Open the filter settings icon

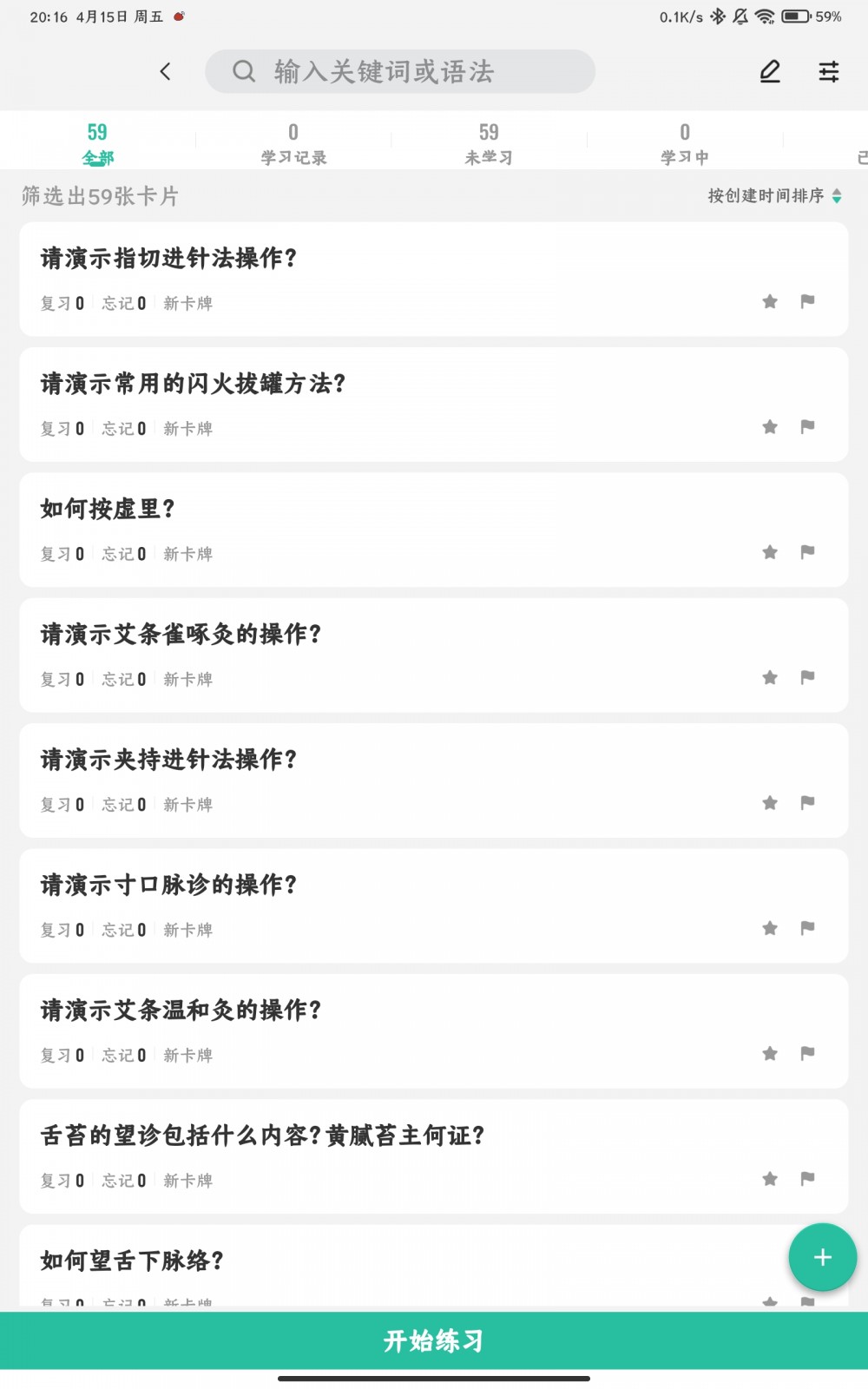(829, 71)
